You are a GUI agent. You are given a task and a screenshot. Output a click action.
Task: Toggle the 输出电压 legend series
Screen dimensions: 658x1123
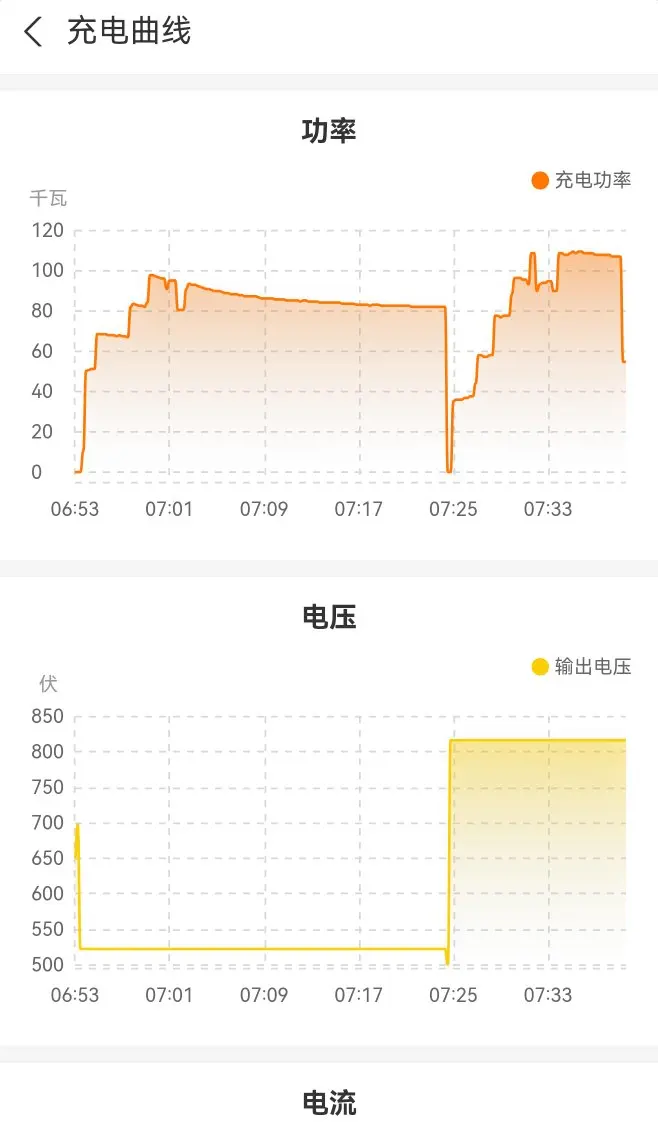point(581,667)
